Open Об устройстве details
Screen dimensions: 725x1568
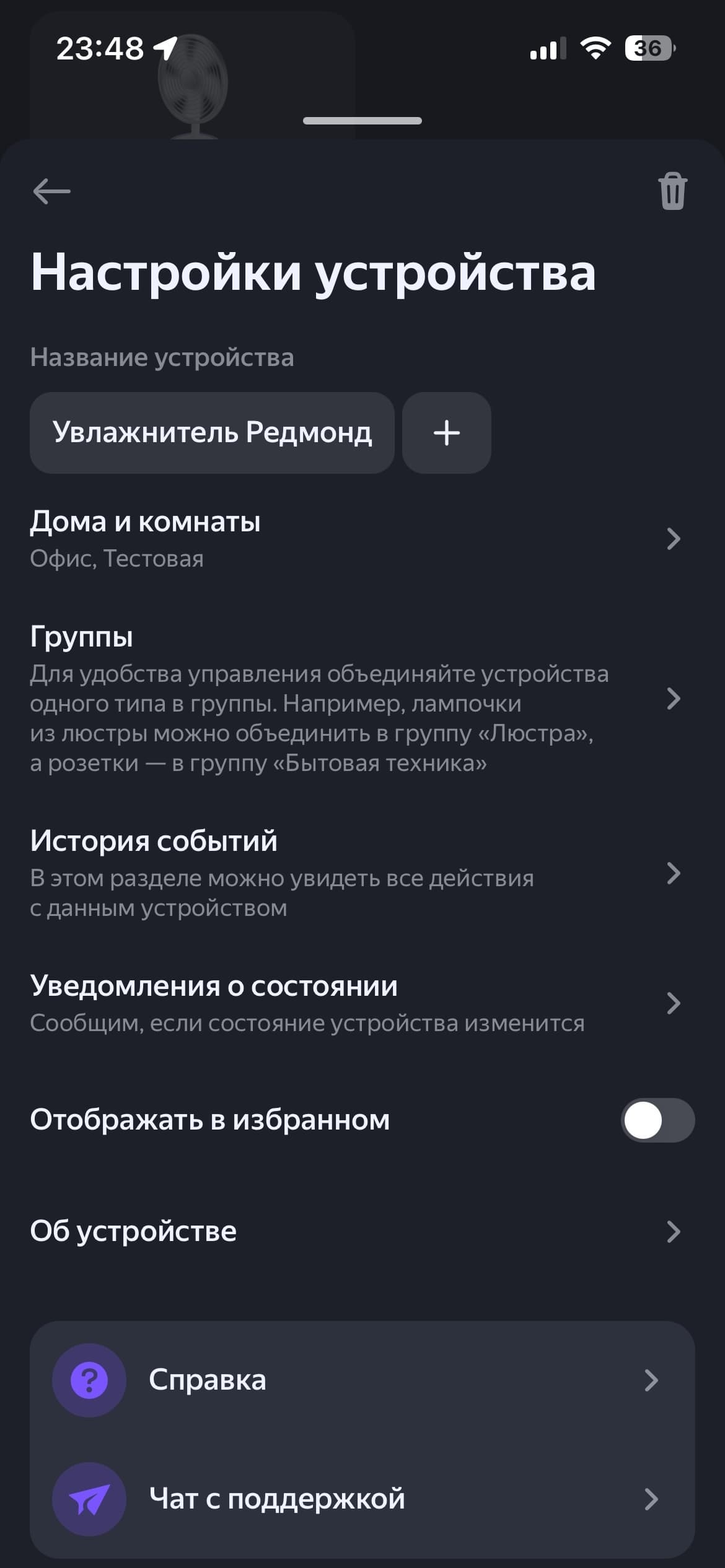click(356, 1231)
